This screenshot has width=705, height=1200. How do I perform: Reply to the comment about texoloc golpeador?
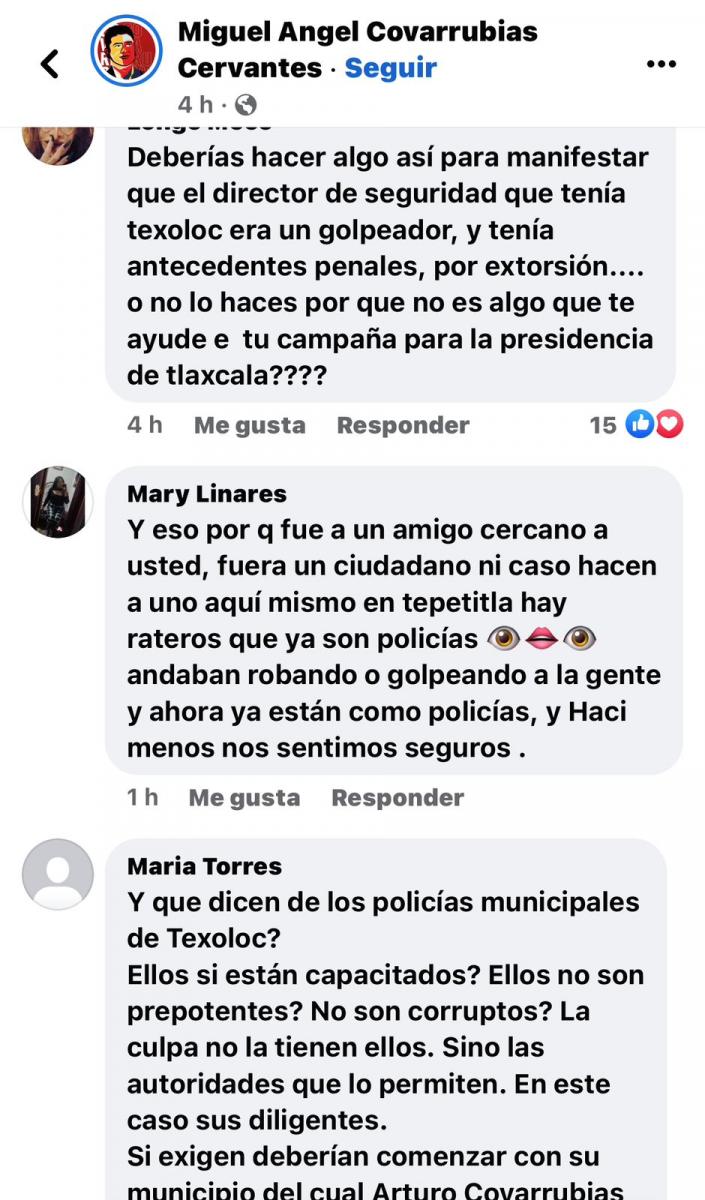tap(402, 425)
